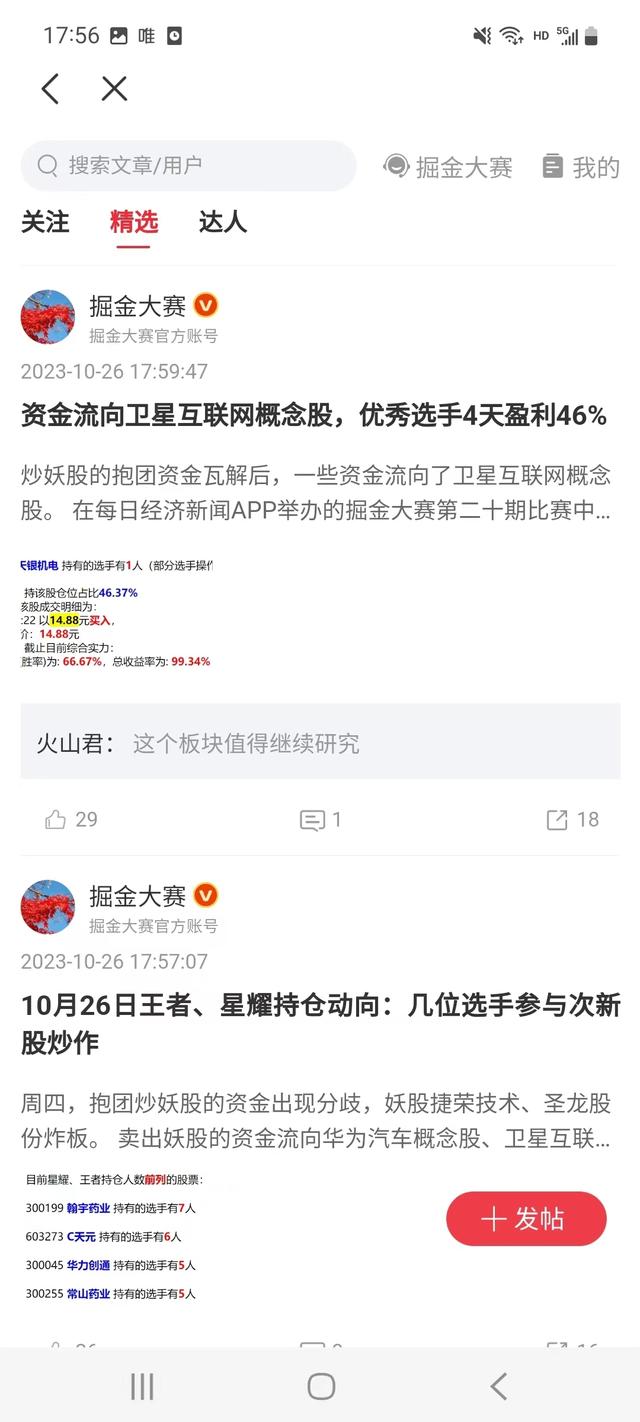This screenshot has width=640, height=1422.
Task: Like the 卫星互联网概念股 post with 29 likes
Action: coord(71,820)
